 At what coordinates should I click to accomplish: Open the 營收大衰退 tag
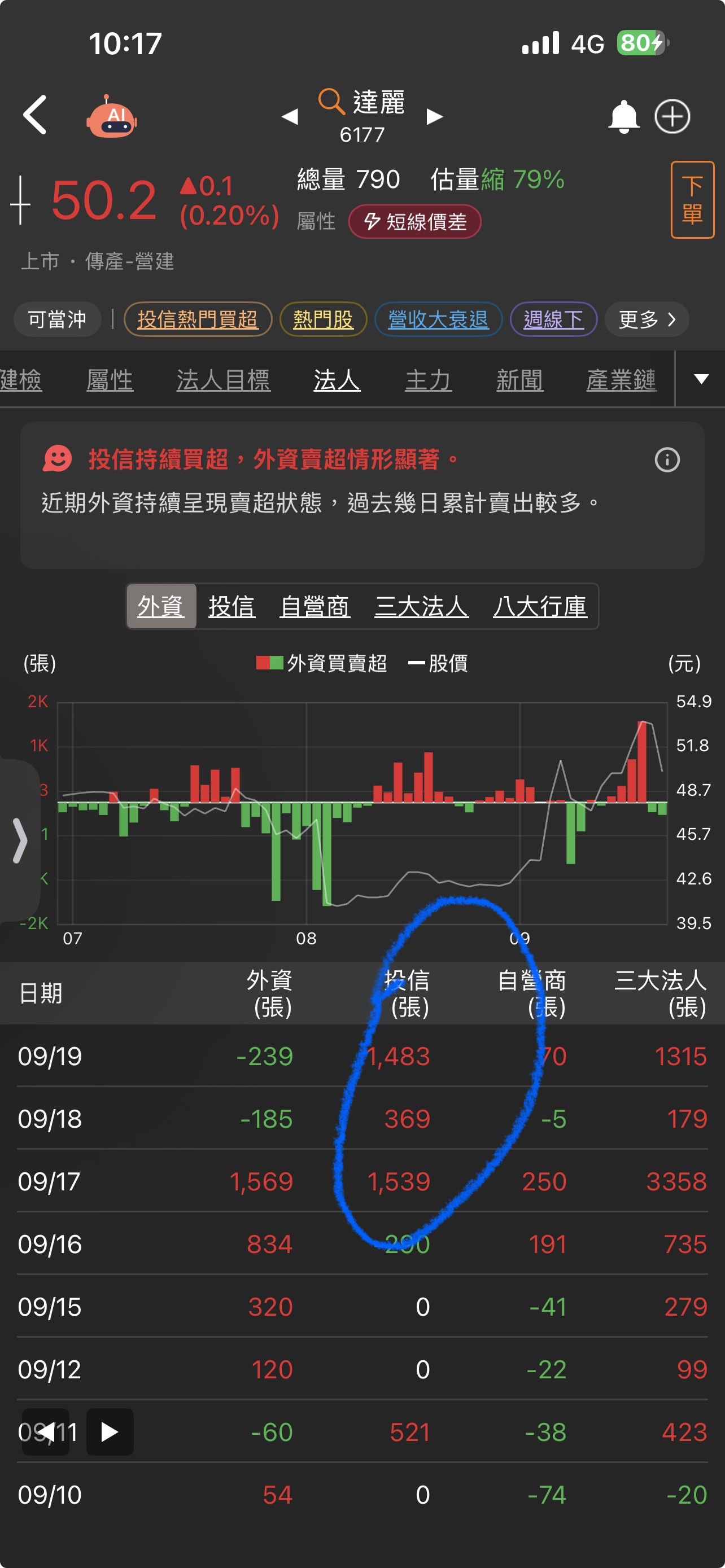point(438,319)
